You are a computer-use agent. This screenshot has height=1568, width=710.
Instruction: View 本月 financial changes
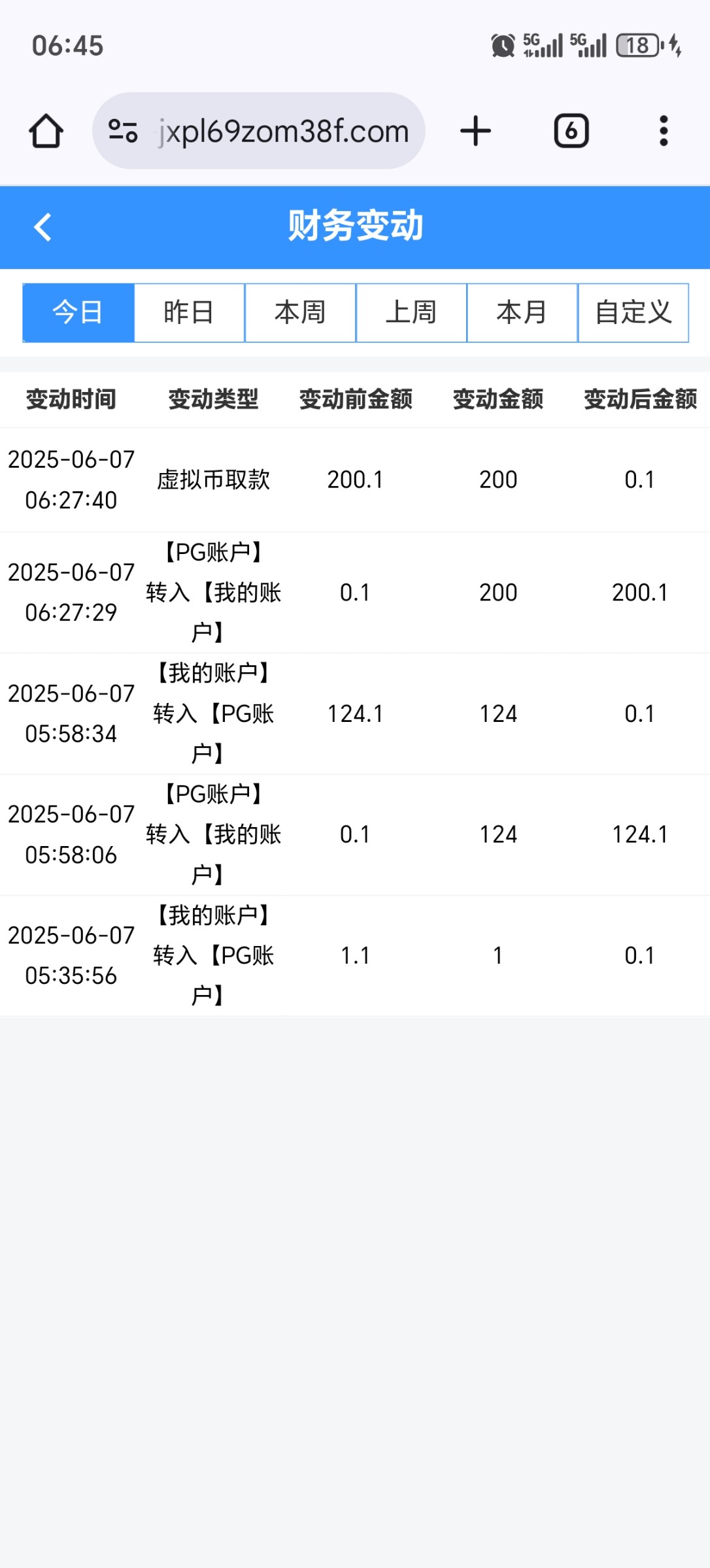point(522,312)
